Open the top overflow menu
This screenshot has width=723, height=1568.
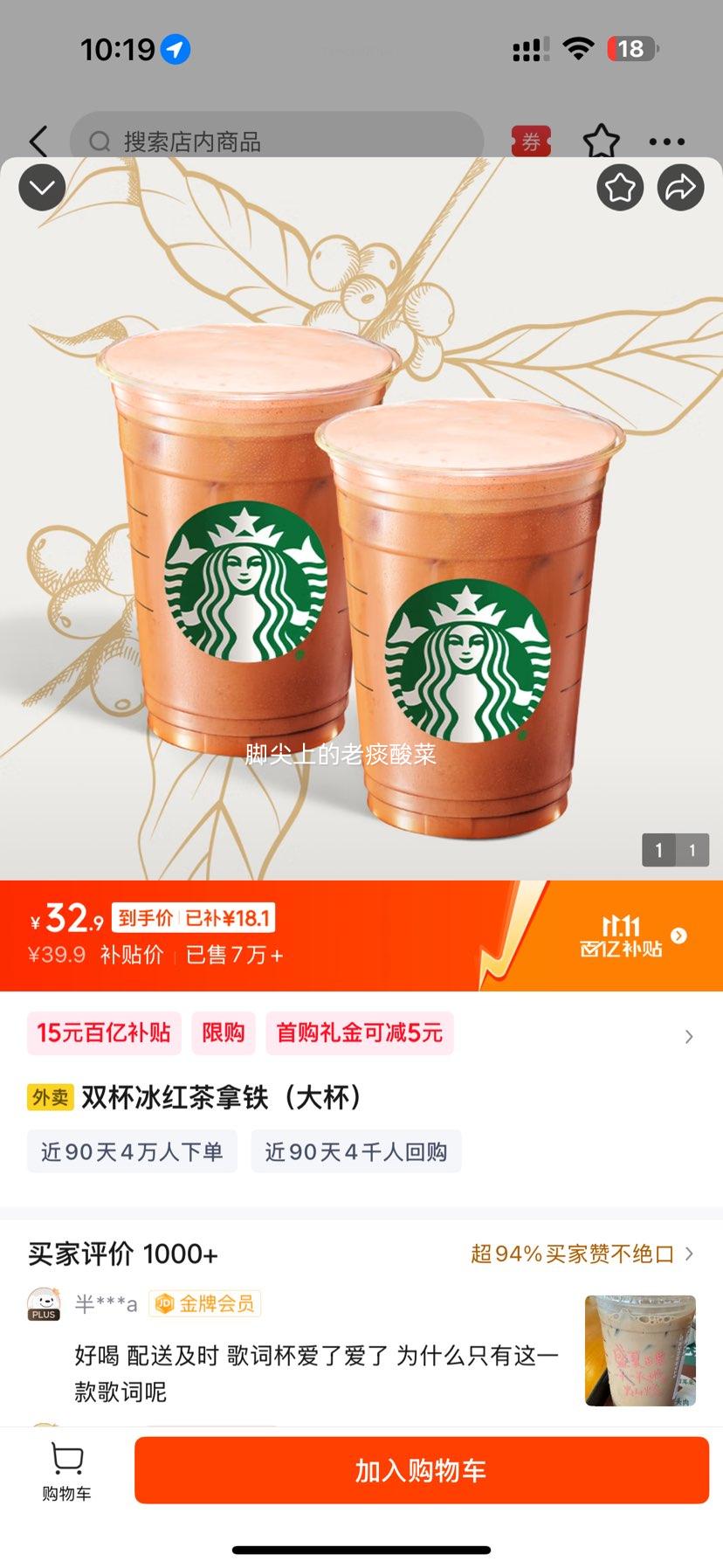(666, 142)
